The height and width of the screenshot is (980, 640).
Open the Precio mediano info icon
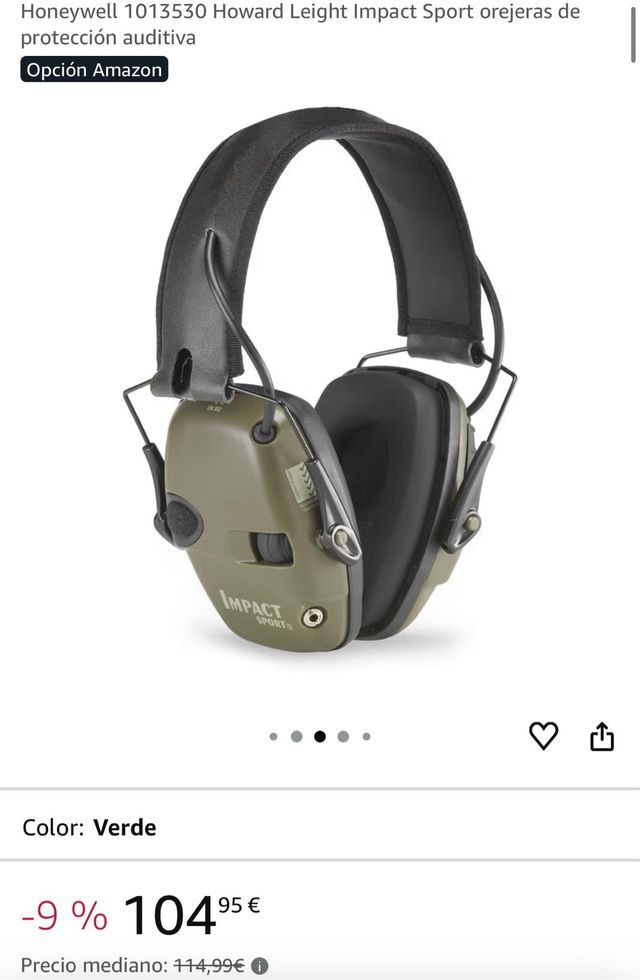[260, 966]
